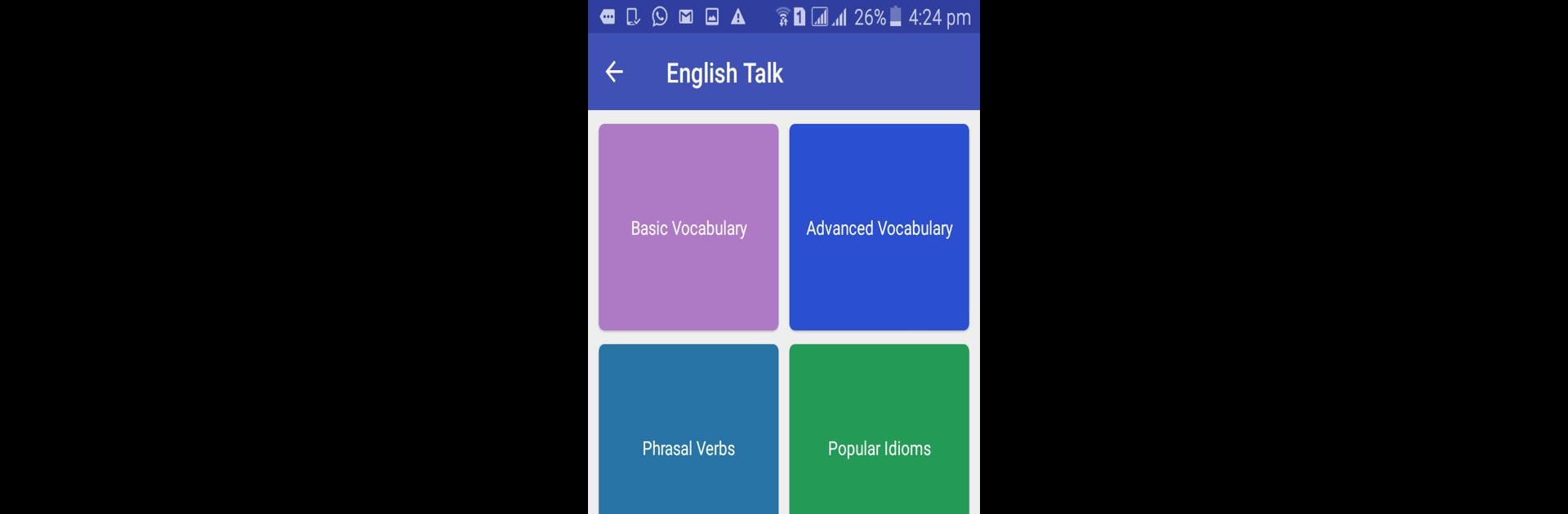Go back using the arrow icon

point(614,73)
